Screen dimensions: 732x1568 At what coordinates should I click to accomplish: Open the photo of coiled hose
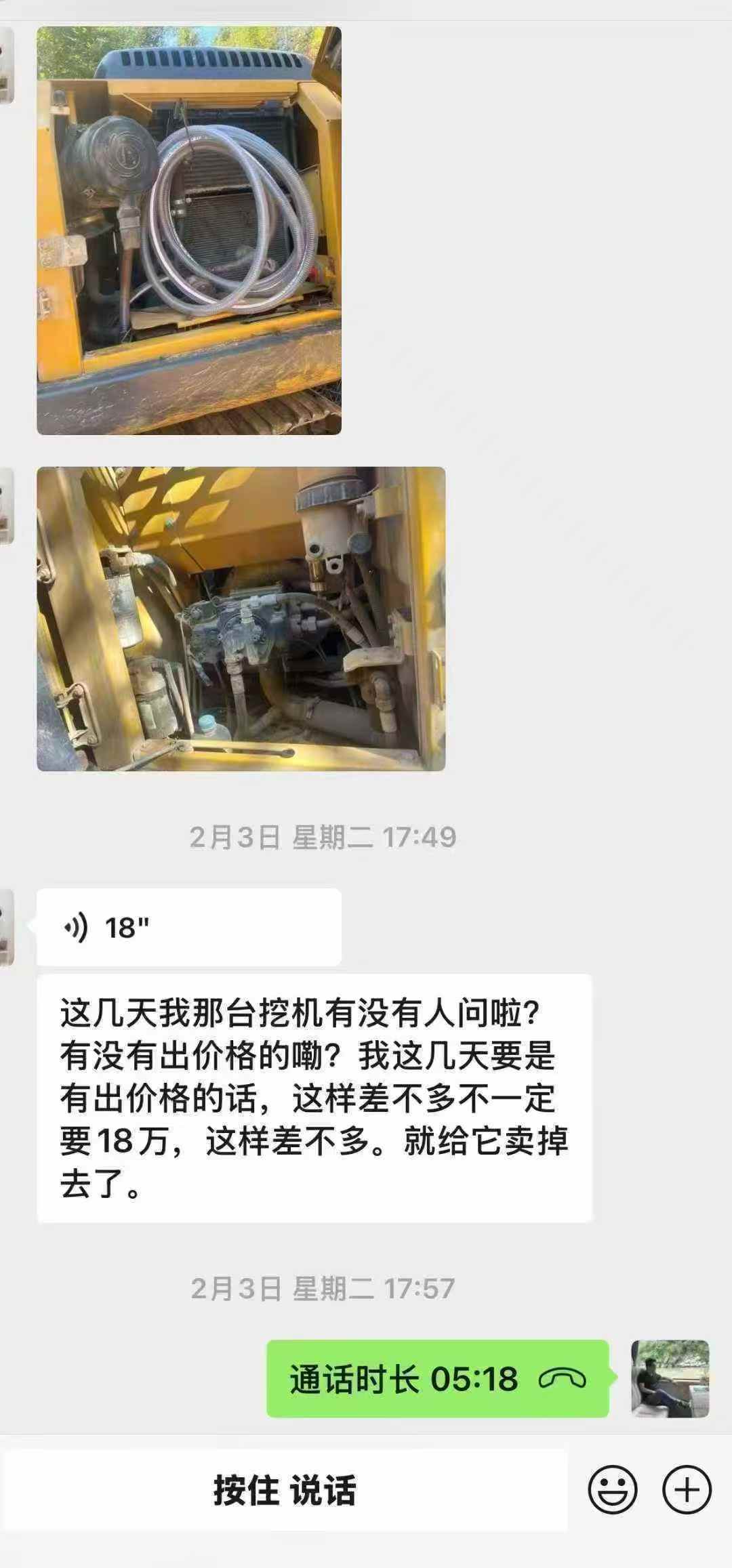188,230
